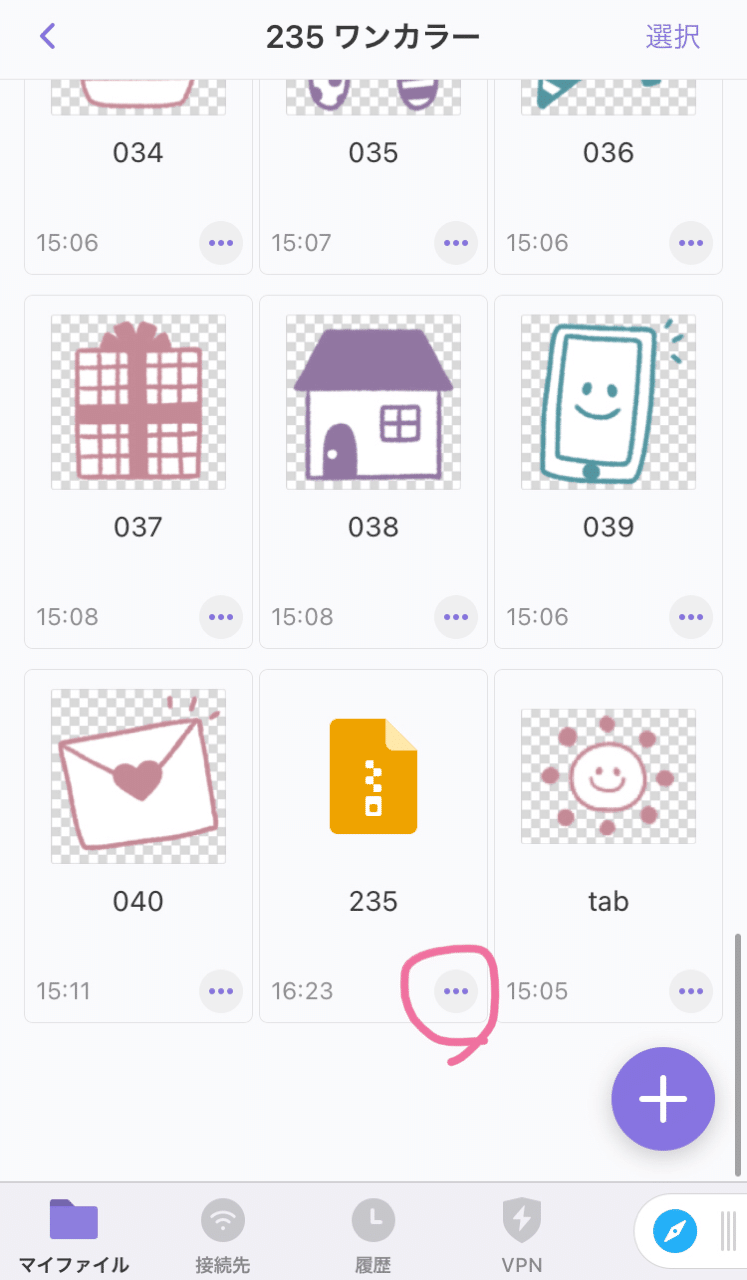Show more options for file 036
This screenshot has width=747, height=1280.
tap(691, 243)
